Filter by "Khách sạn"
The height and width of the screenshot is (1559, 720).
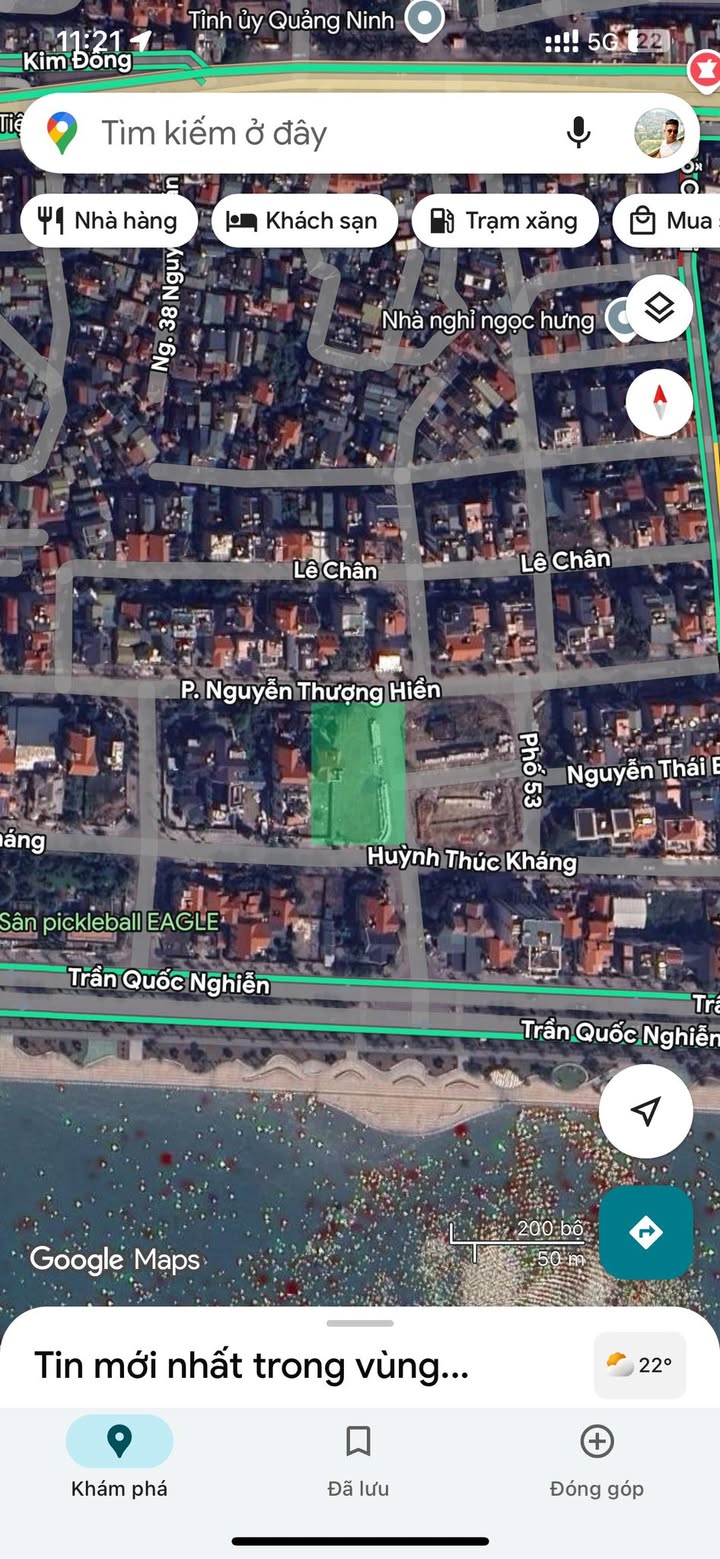point(304,221)
